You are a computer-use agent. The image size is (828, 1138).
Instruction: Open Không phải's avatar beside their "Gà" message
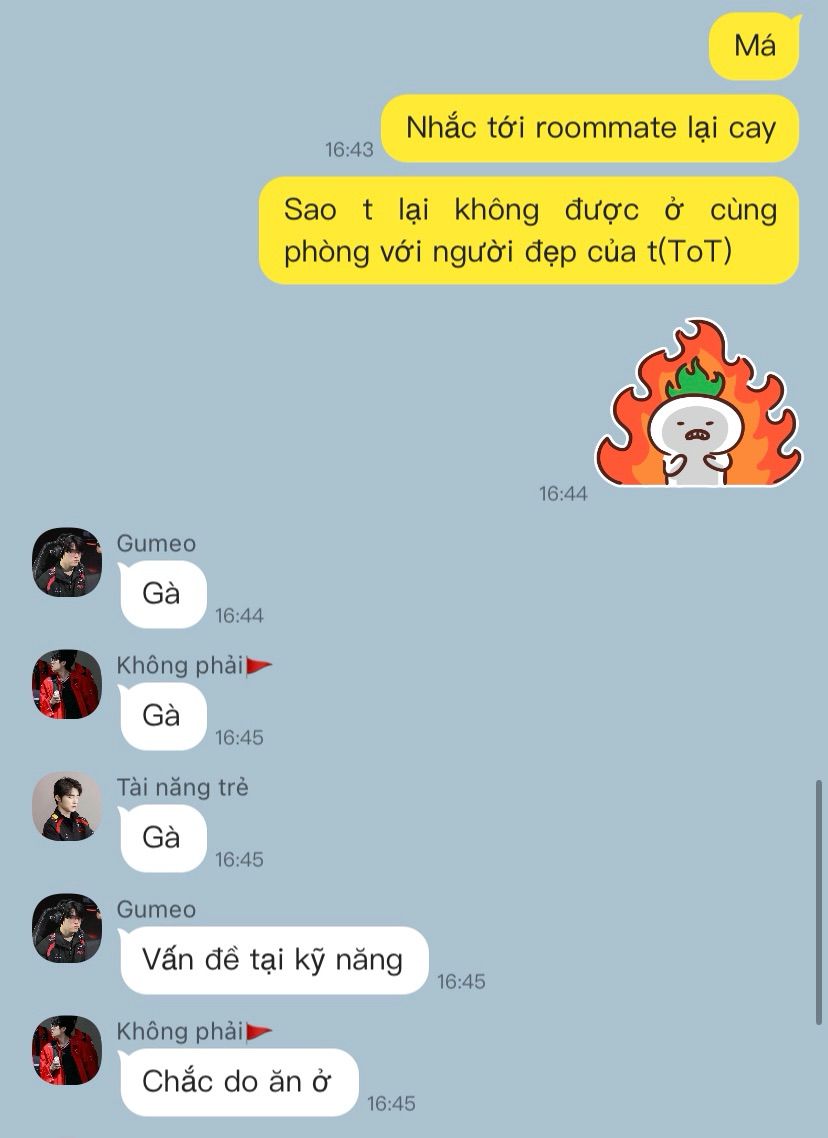[x=67, y=684]
